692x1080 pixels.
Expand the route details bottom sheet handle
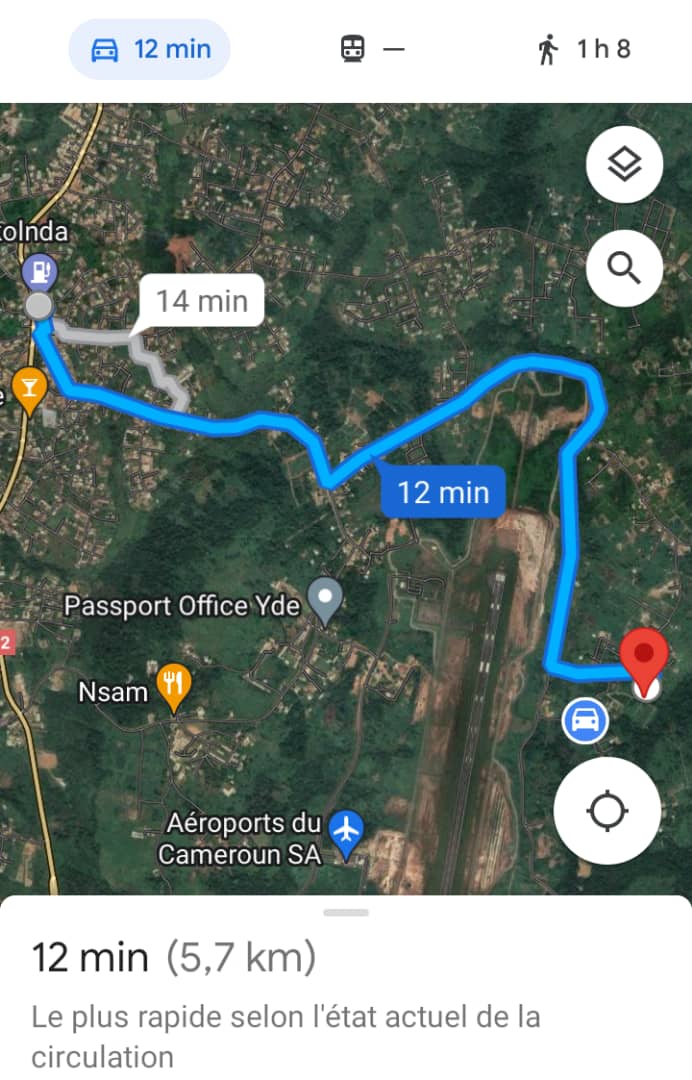(346, 912)
